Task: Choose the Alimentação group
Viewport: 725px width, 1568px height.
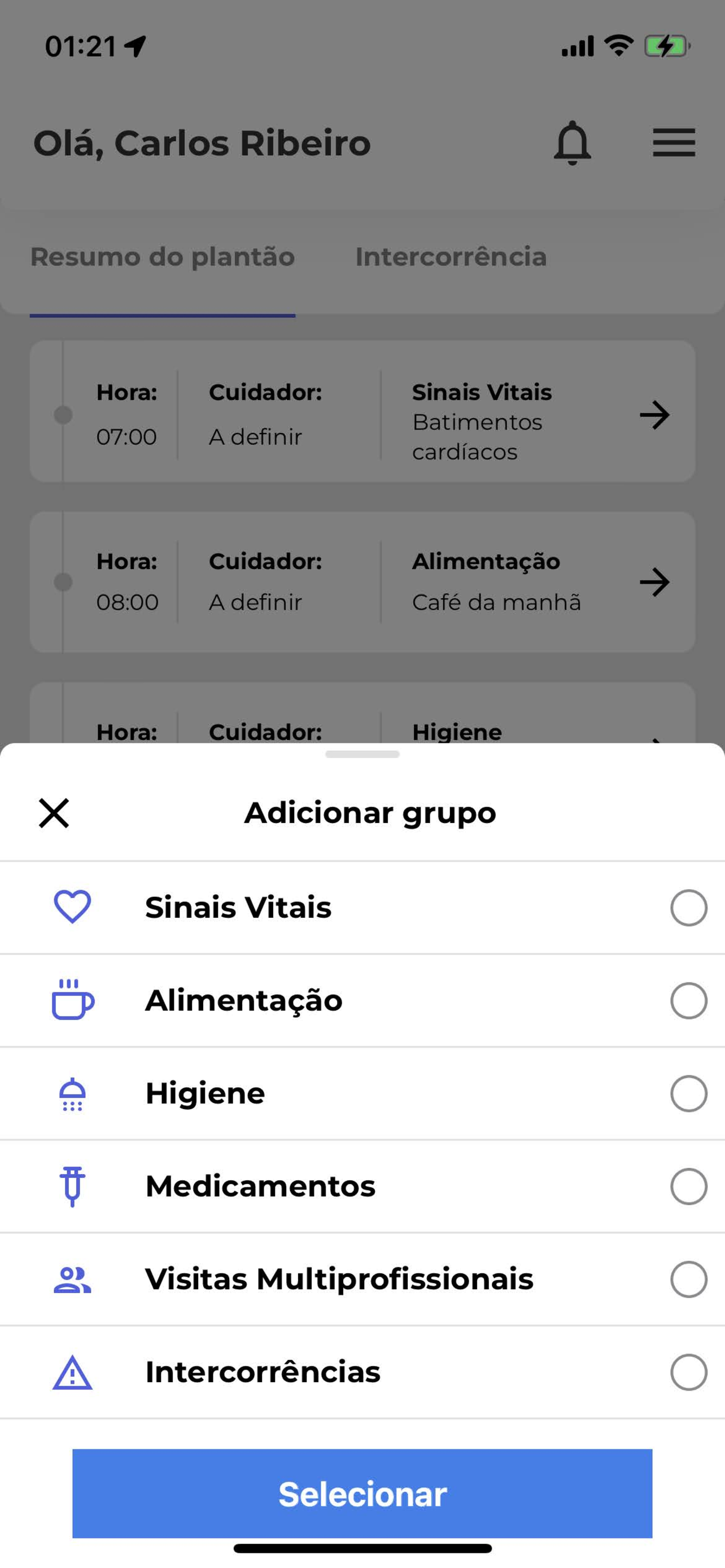Action: [362, 1001]
